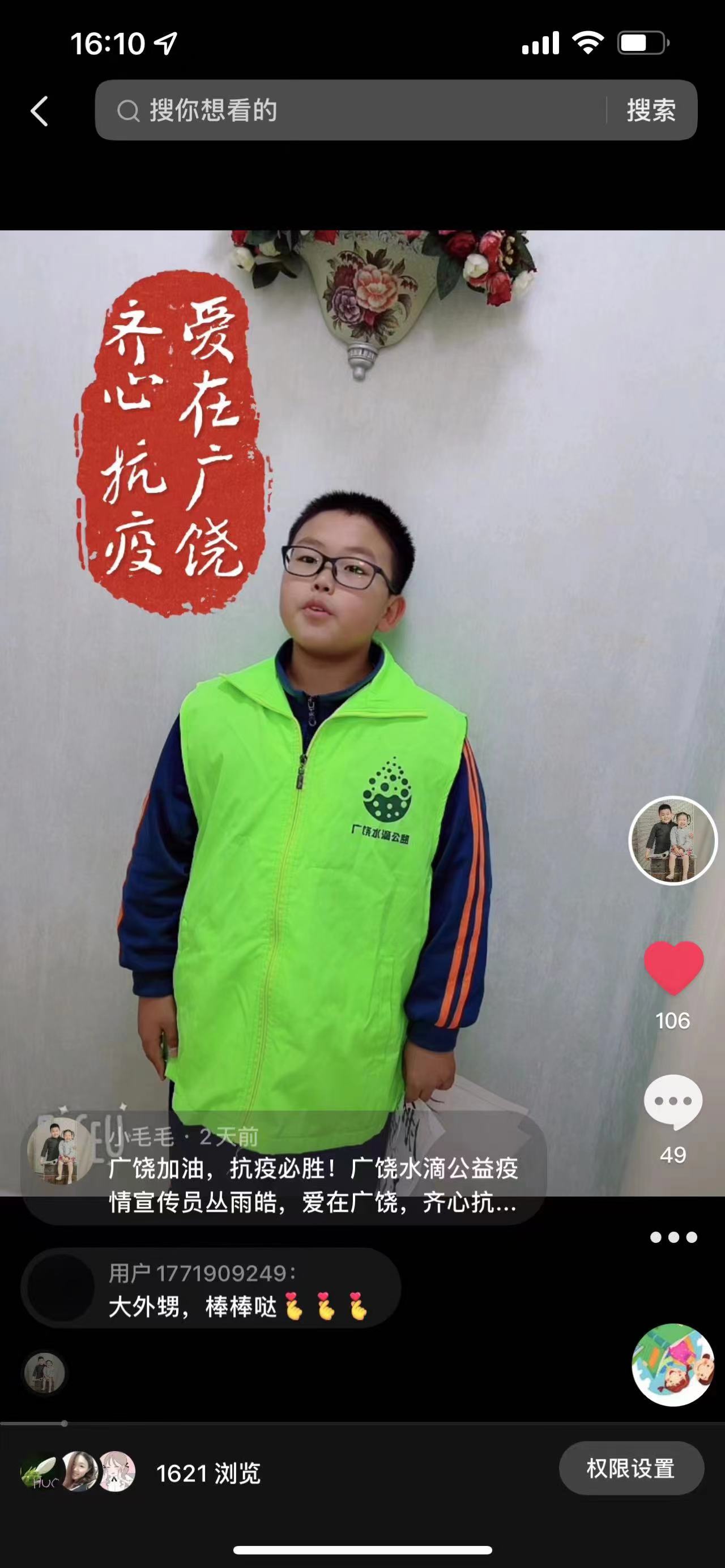Open 权限设置 permission settings
Image resolution: width=725 pixels, height=1568 pixels.
tap(631, 1468)
